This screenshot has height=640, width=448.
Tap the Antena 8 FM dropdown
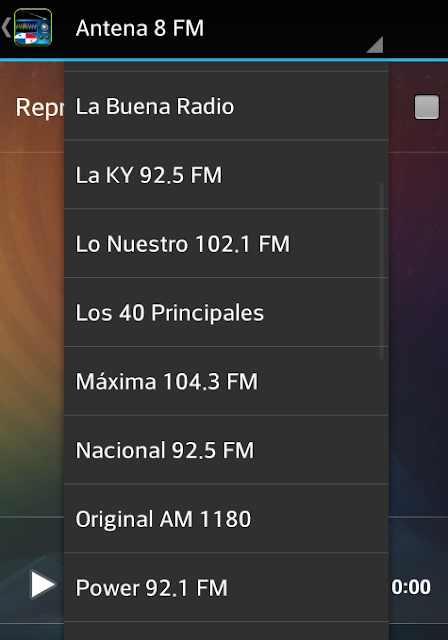coord(226,29)
